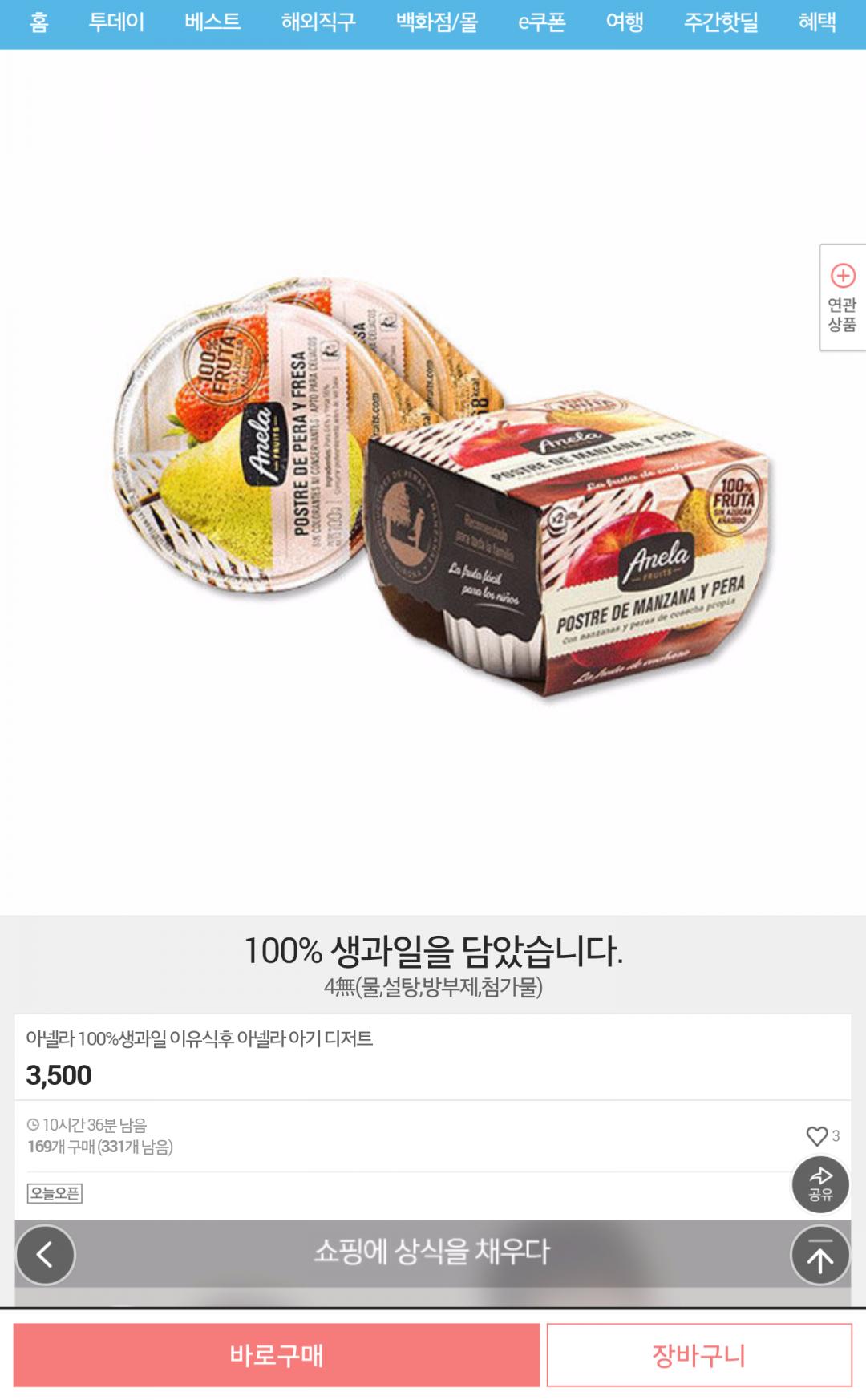866x1400 pixels.
Task: Open the 혜택 tab
Action: click(x=817, y=22)
